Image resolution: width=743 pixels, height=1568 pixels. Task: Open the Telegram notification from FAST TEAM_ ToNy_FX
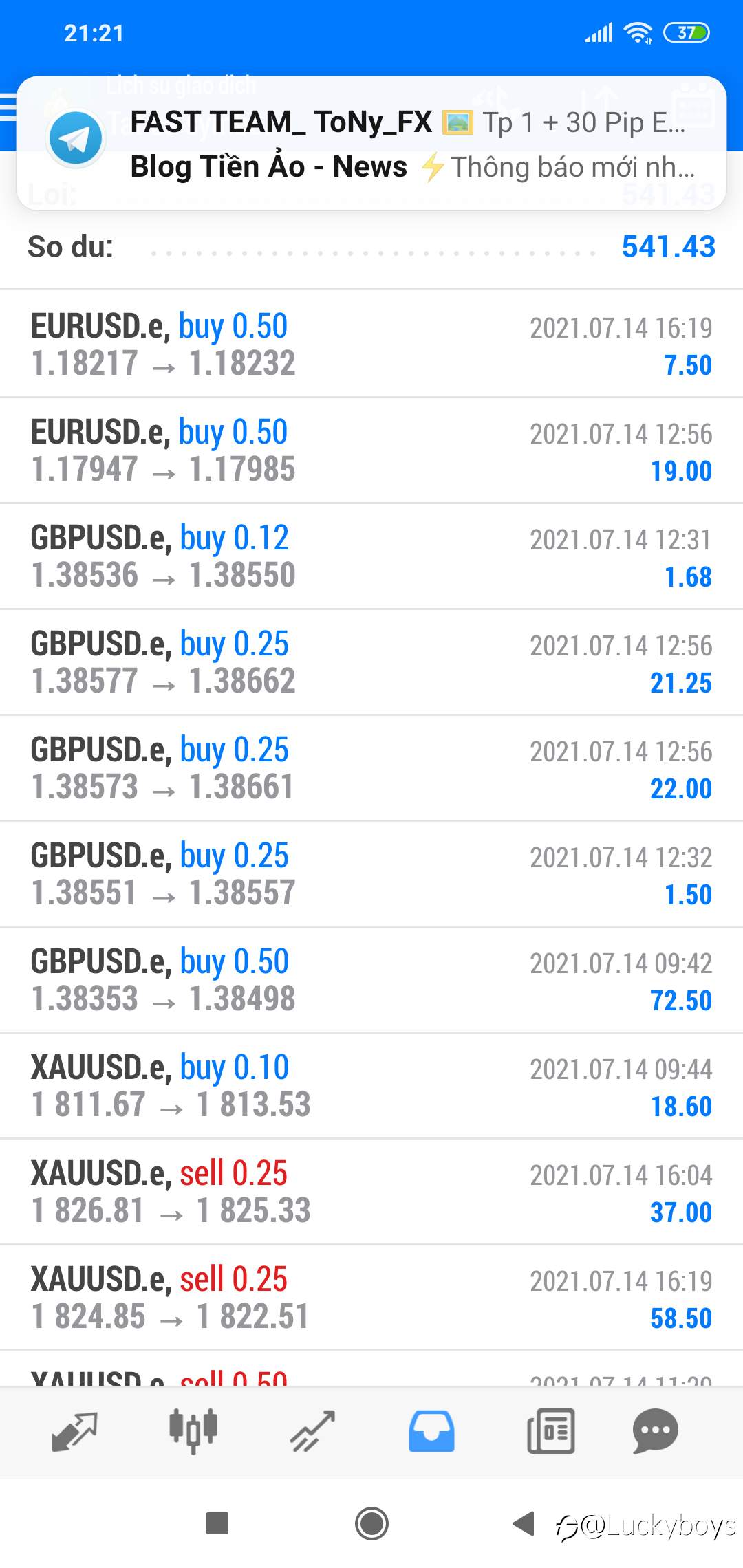(371, 143)
